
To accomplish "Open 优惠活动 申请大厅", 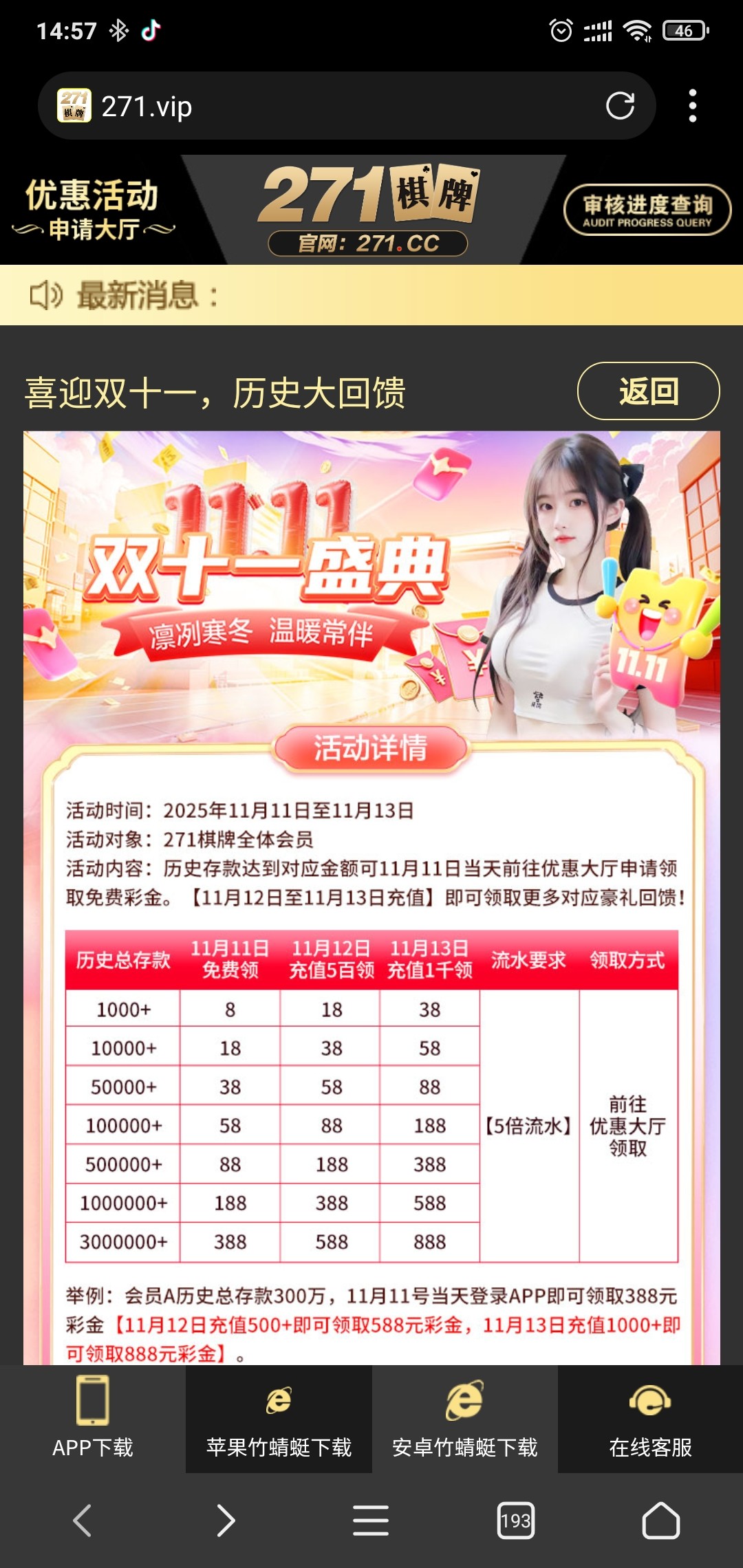I will 93,210.
